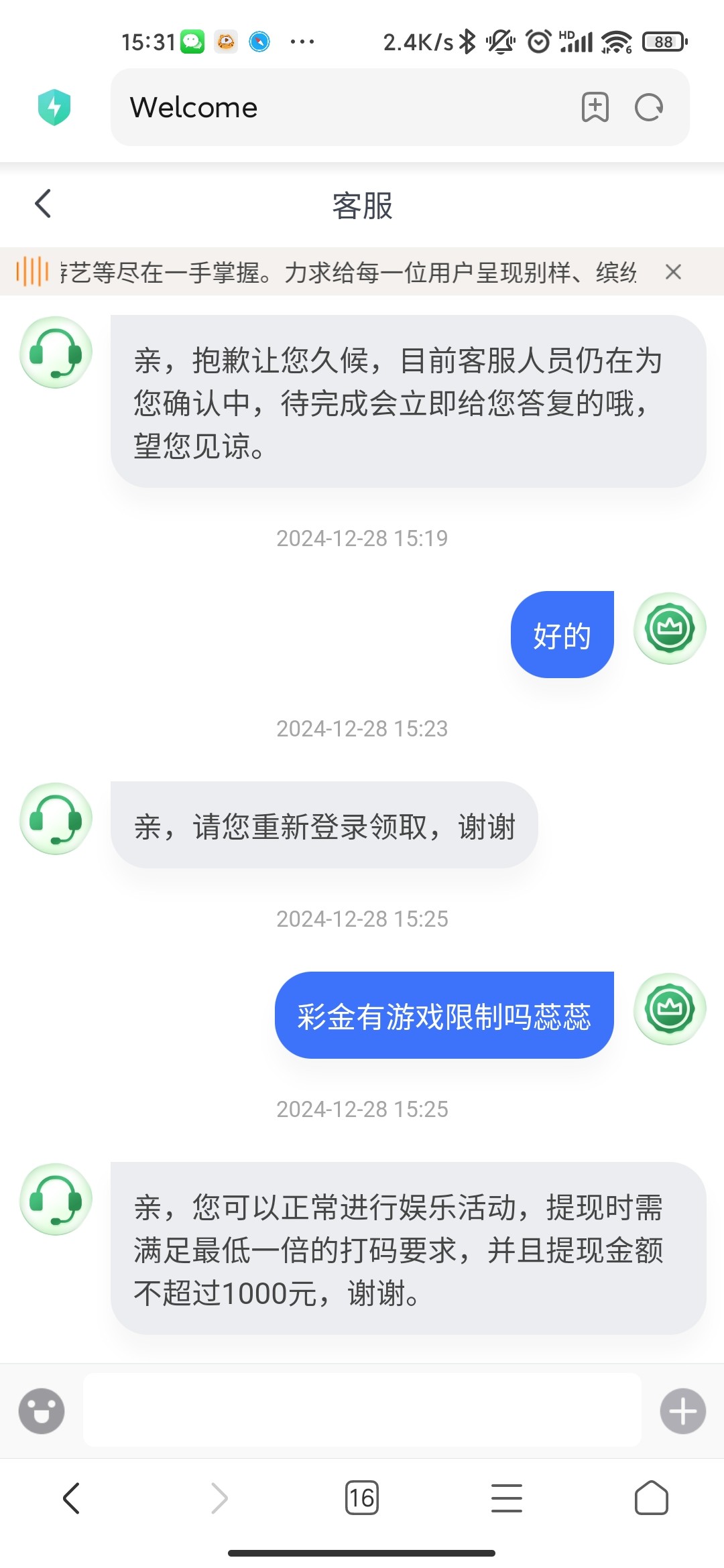This screenshot has width=724, height=1568.
Task: Focus the chat message input field
Action: [x=362, y=1411]
